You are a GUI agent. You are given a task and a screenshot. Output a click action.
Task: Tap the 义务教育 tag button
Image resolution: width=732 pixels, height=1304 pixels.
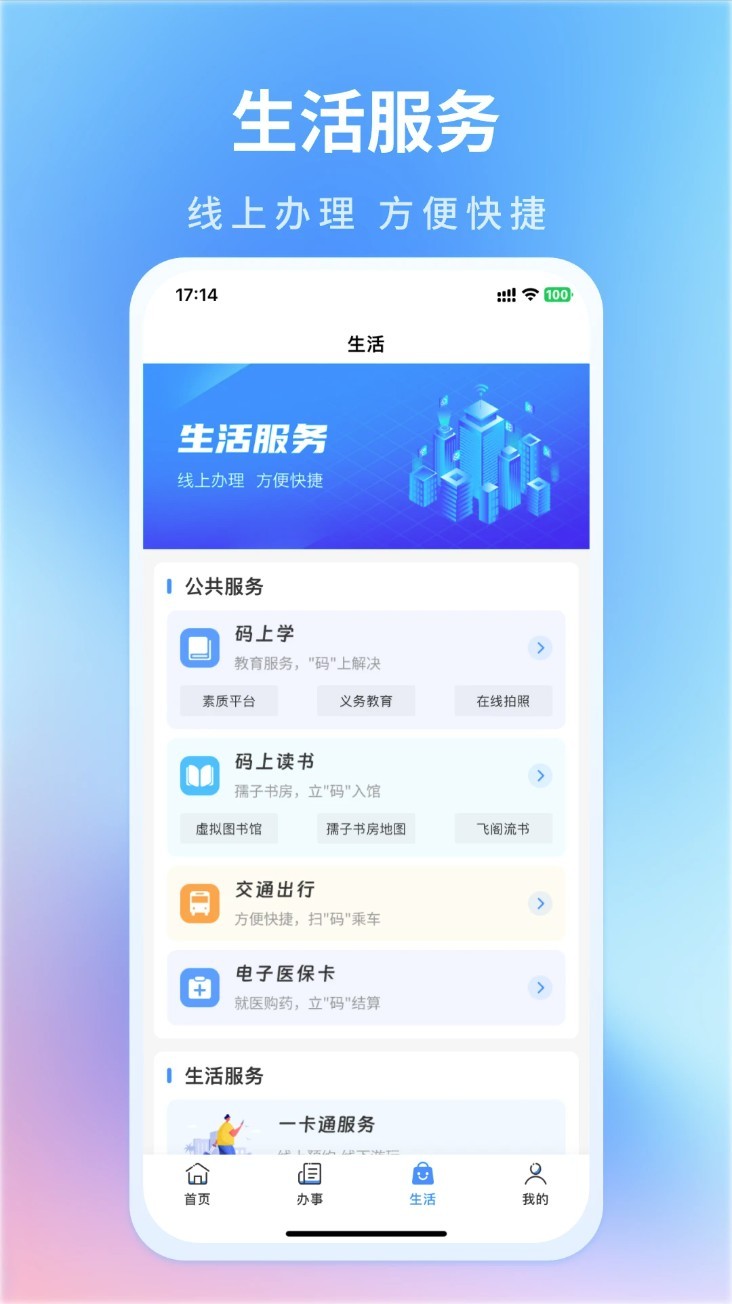click(x=365, y=701)
